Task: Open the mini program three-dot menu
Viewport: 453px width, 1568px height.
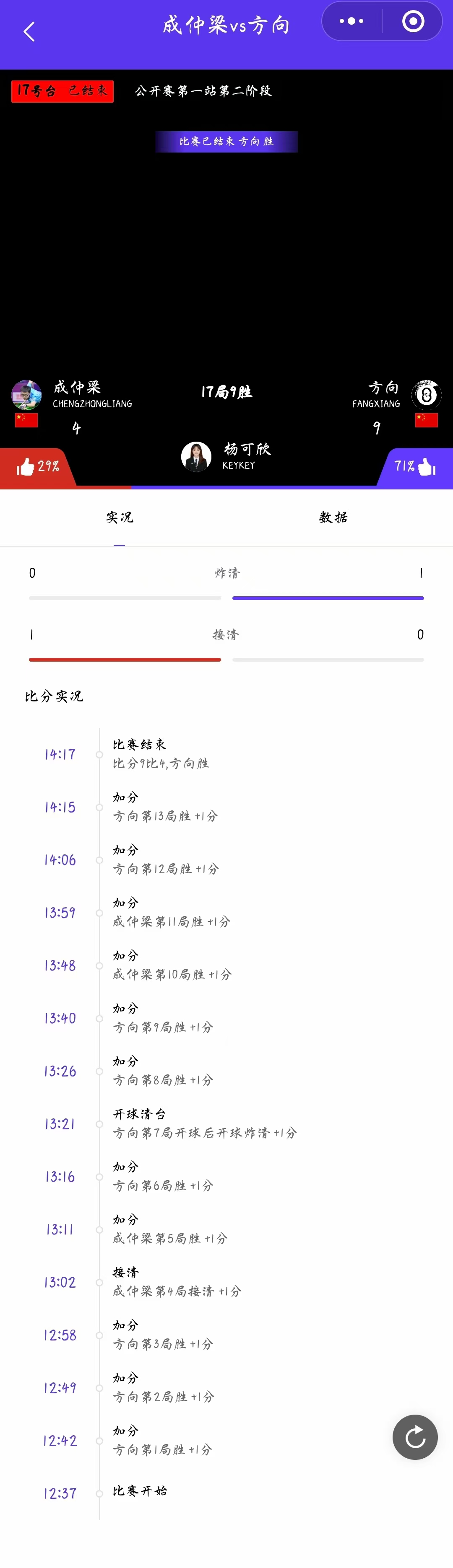Action: click(x=351, y=21)
